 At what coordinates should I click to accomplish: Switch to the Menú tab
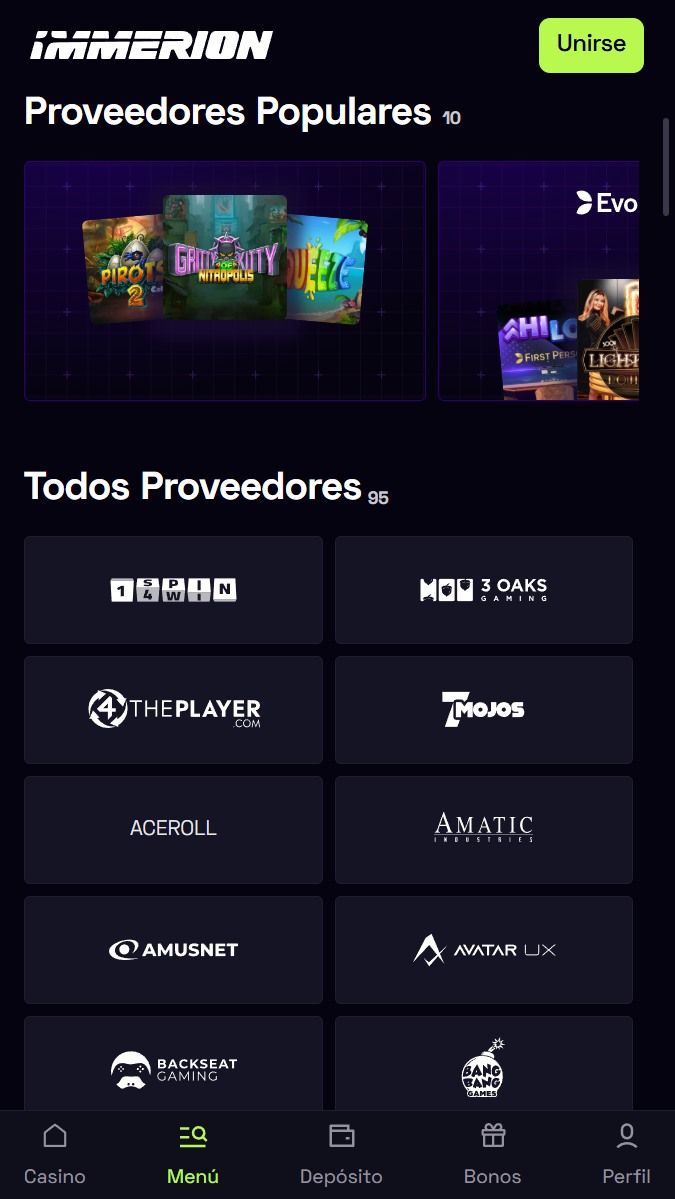193,1155
